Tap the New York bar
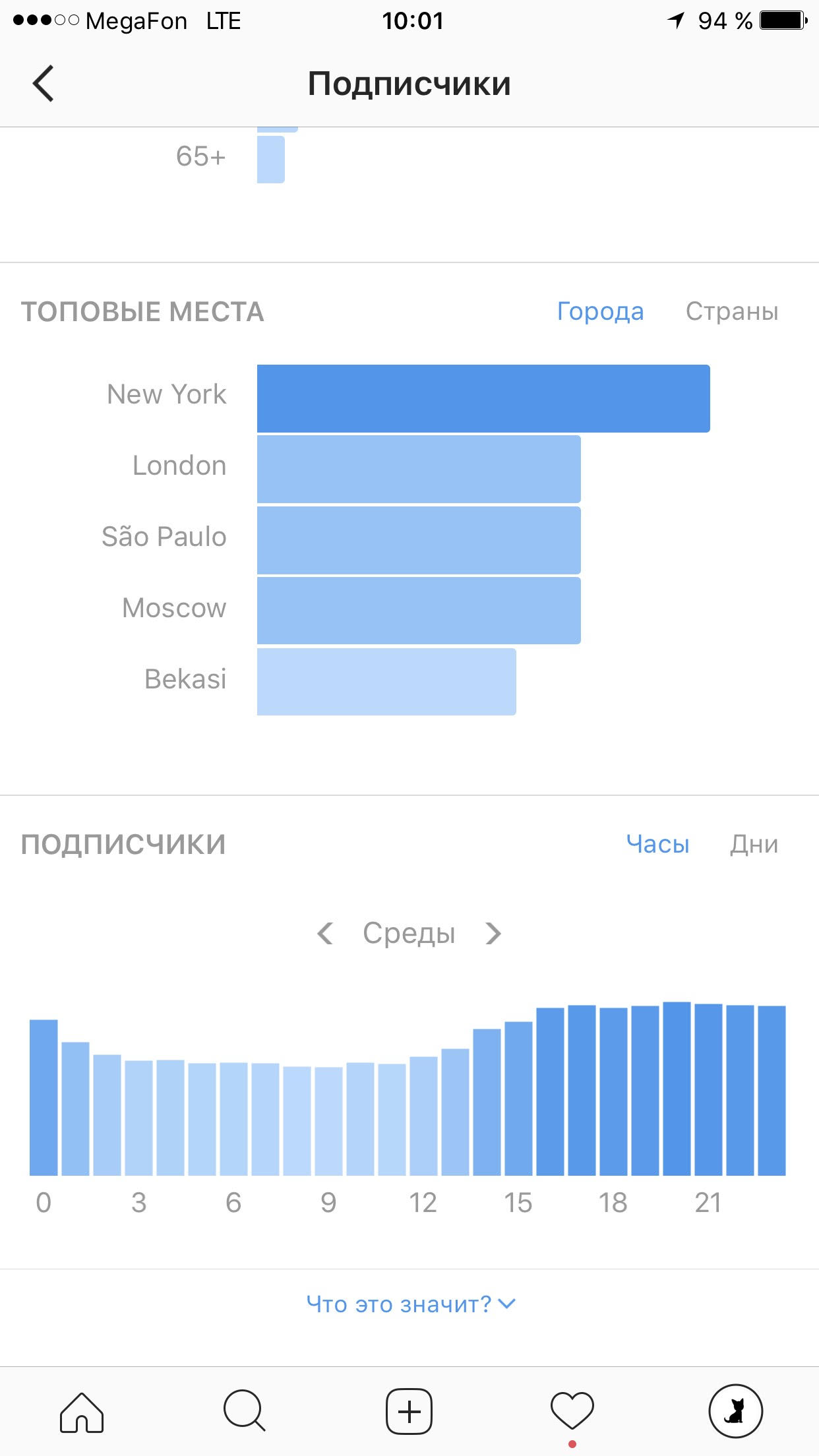The image size is (819, 1456). pos(483,398)
